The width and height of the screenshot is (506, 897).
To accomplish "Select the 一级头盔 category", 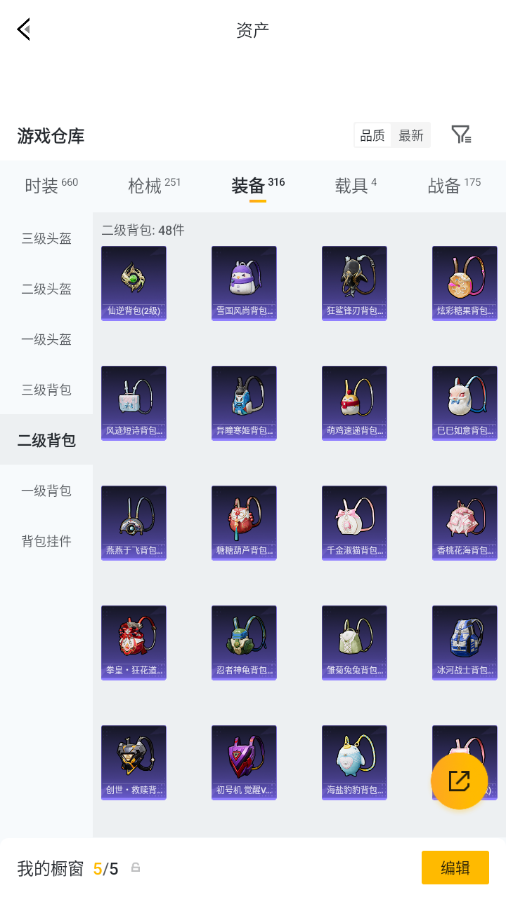I will coord(46,339).
